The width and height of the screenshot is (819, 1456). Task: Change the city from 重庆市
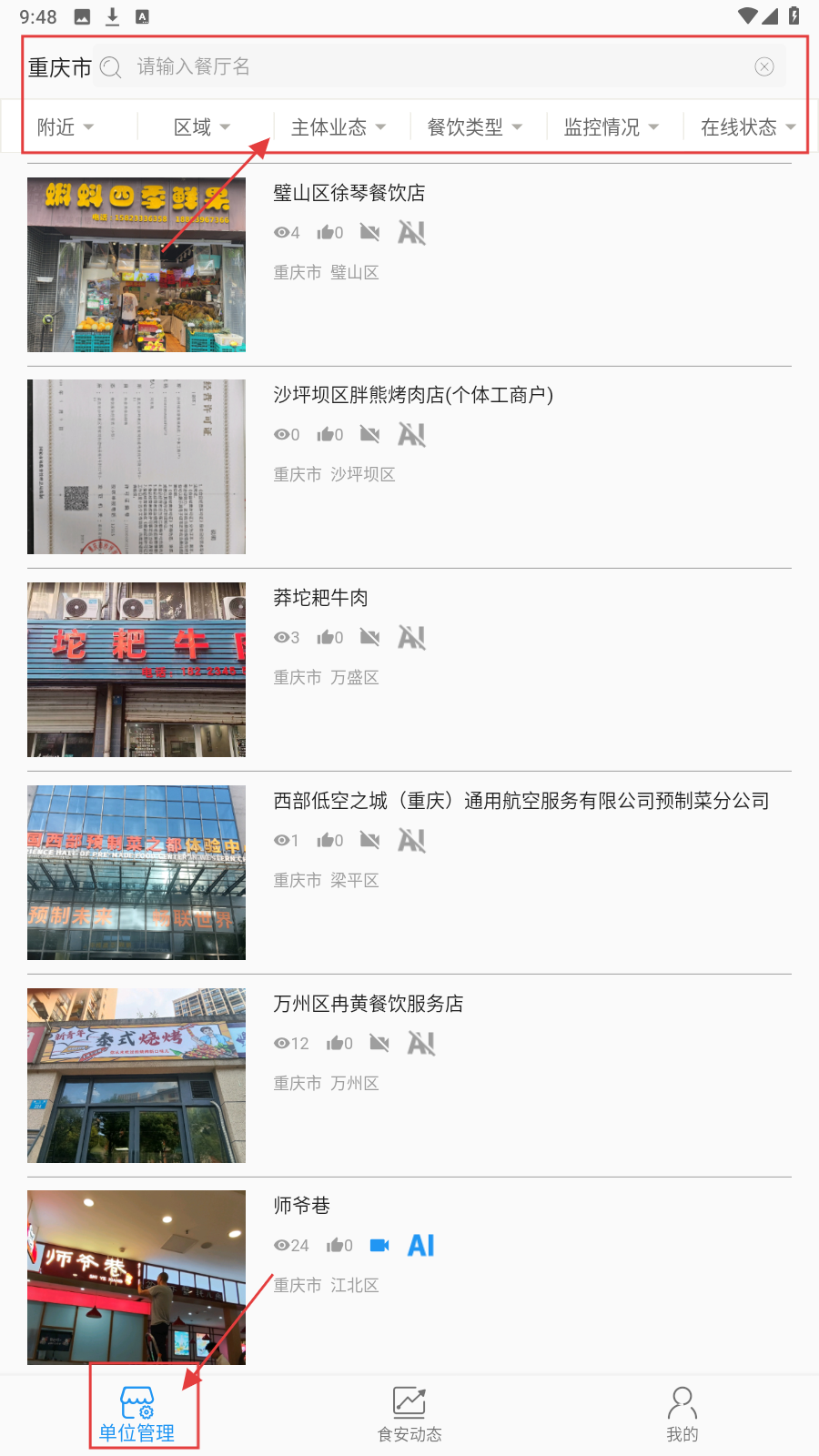tap(60, 67)
